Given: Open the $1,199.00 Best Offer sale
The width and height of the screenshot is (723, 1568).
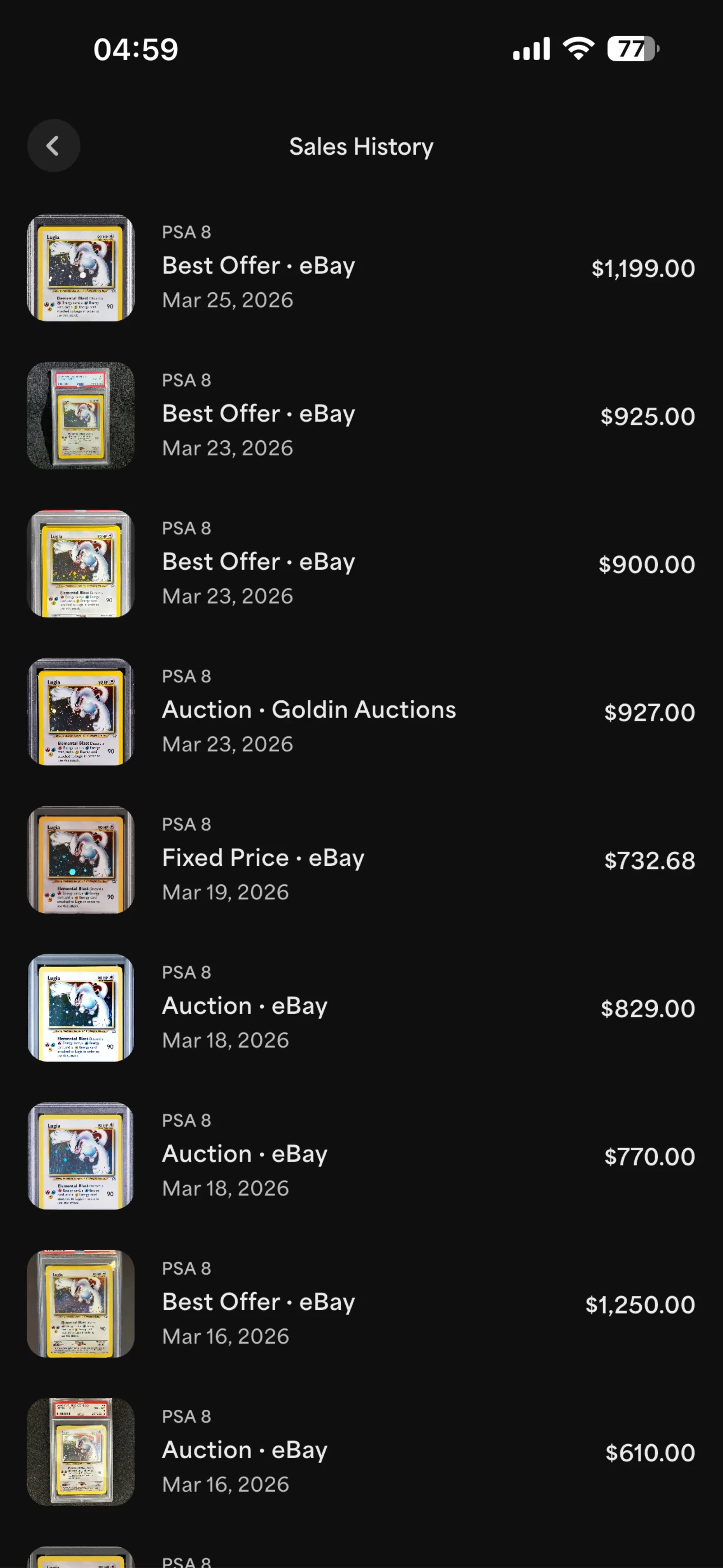Looking at the screenshot, I should coord(361,267).
